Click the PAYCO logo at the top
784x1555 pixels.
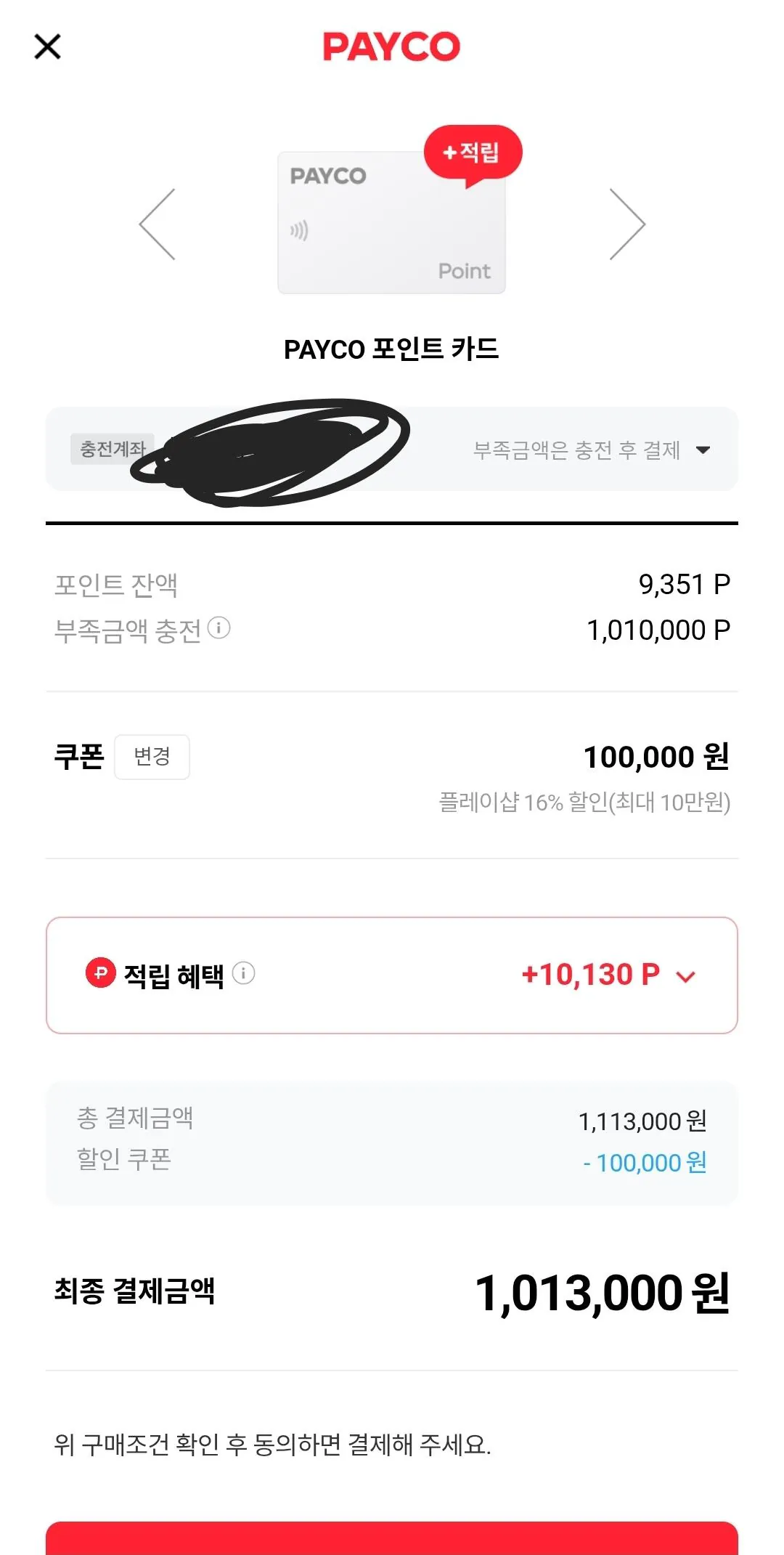pyautogui.click(x=392, y=46)
